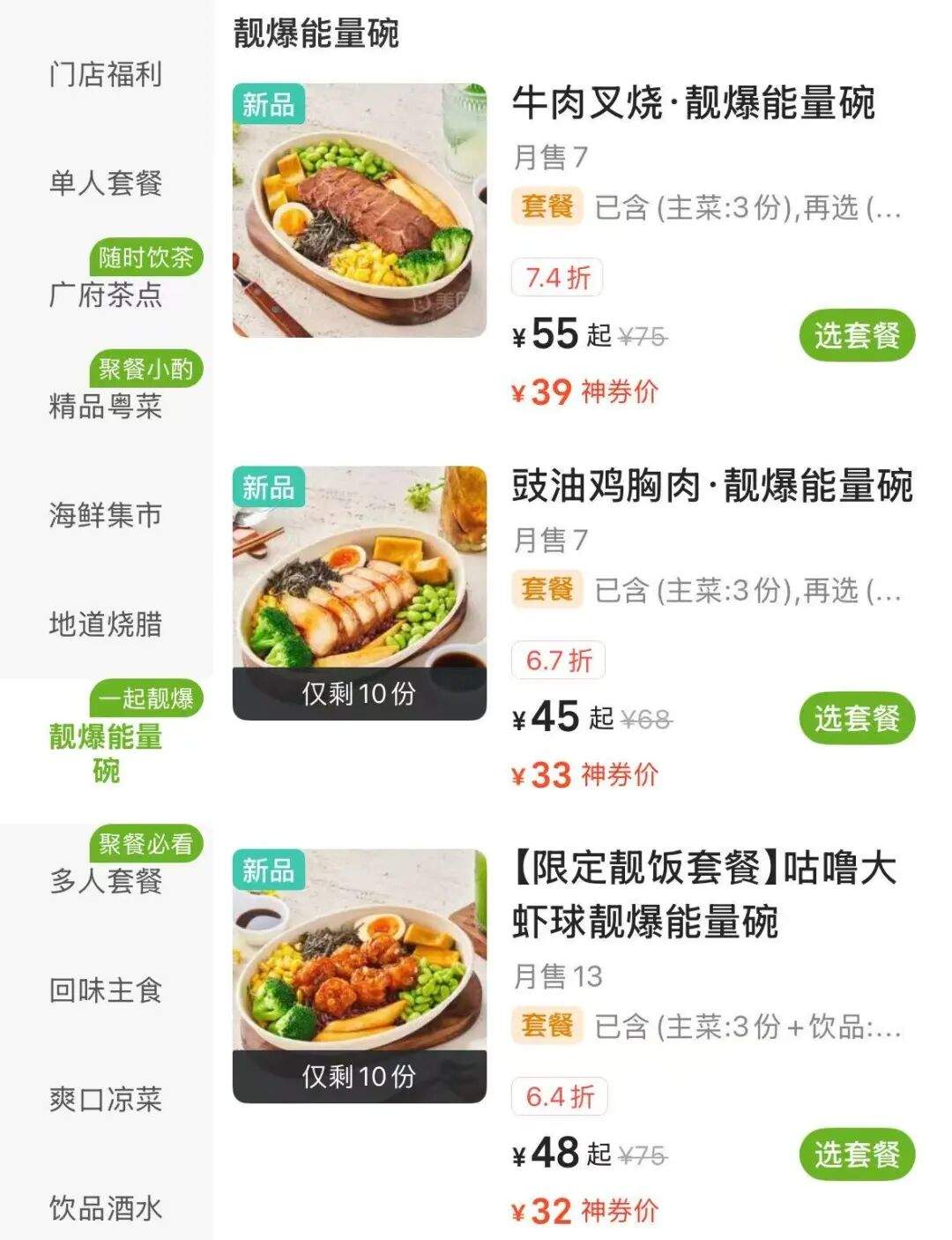Click the 6.7折 discount badge
The width and height of the screenshot is (952, 1240).
tap(558, 659)
